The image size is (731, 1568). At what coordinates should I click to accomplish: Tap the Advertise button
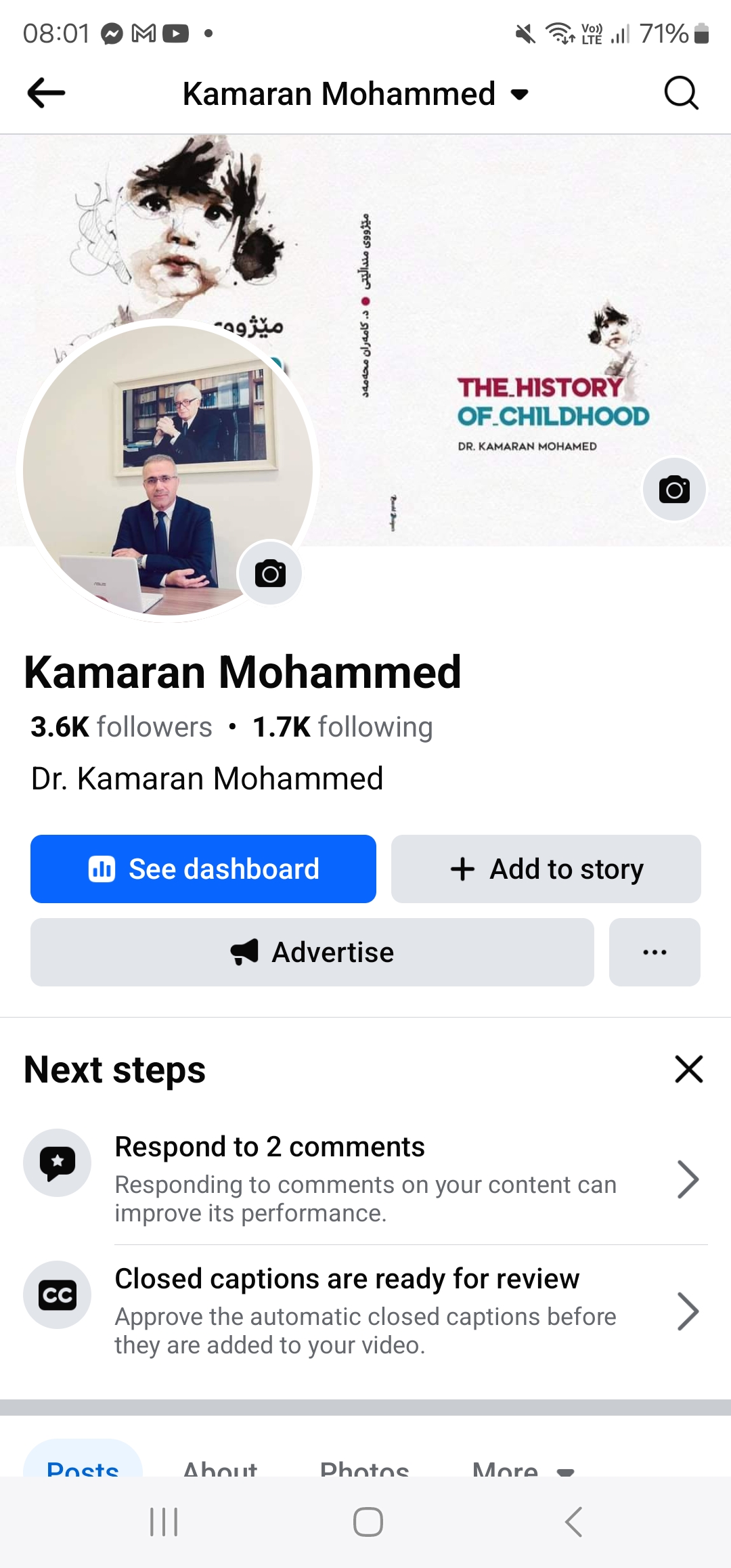312,952
